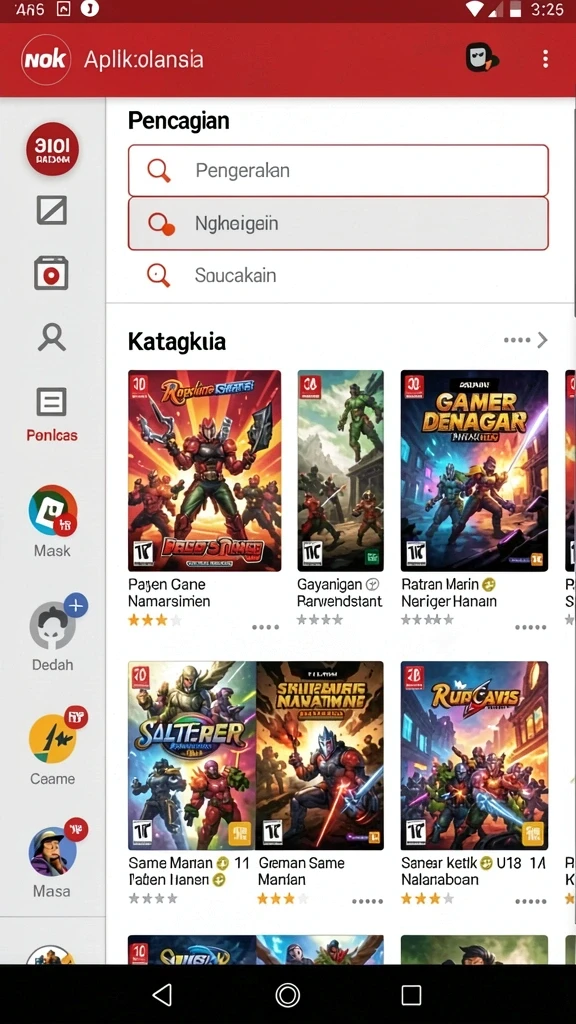This screenshot has width=576, height=1024.
Task: Open the overflow menu in the app bar
Action: click(x=545, y=59)
